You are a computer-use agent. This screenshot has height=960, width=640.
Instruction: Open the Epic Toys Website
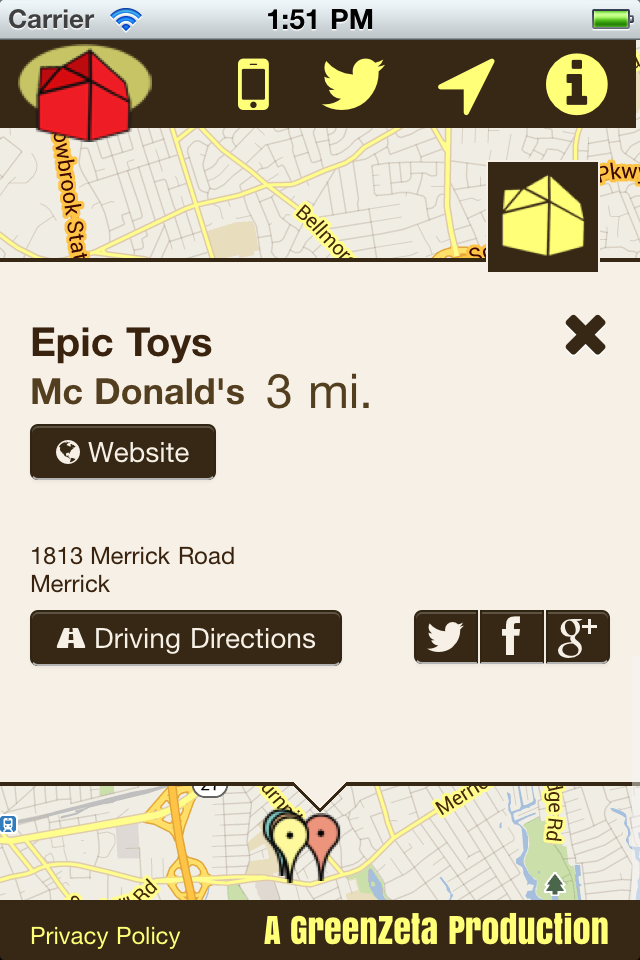123,452
